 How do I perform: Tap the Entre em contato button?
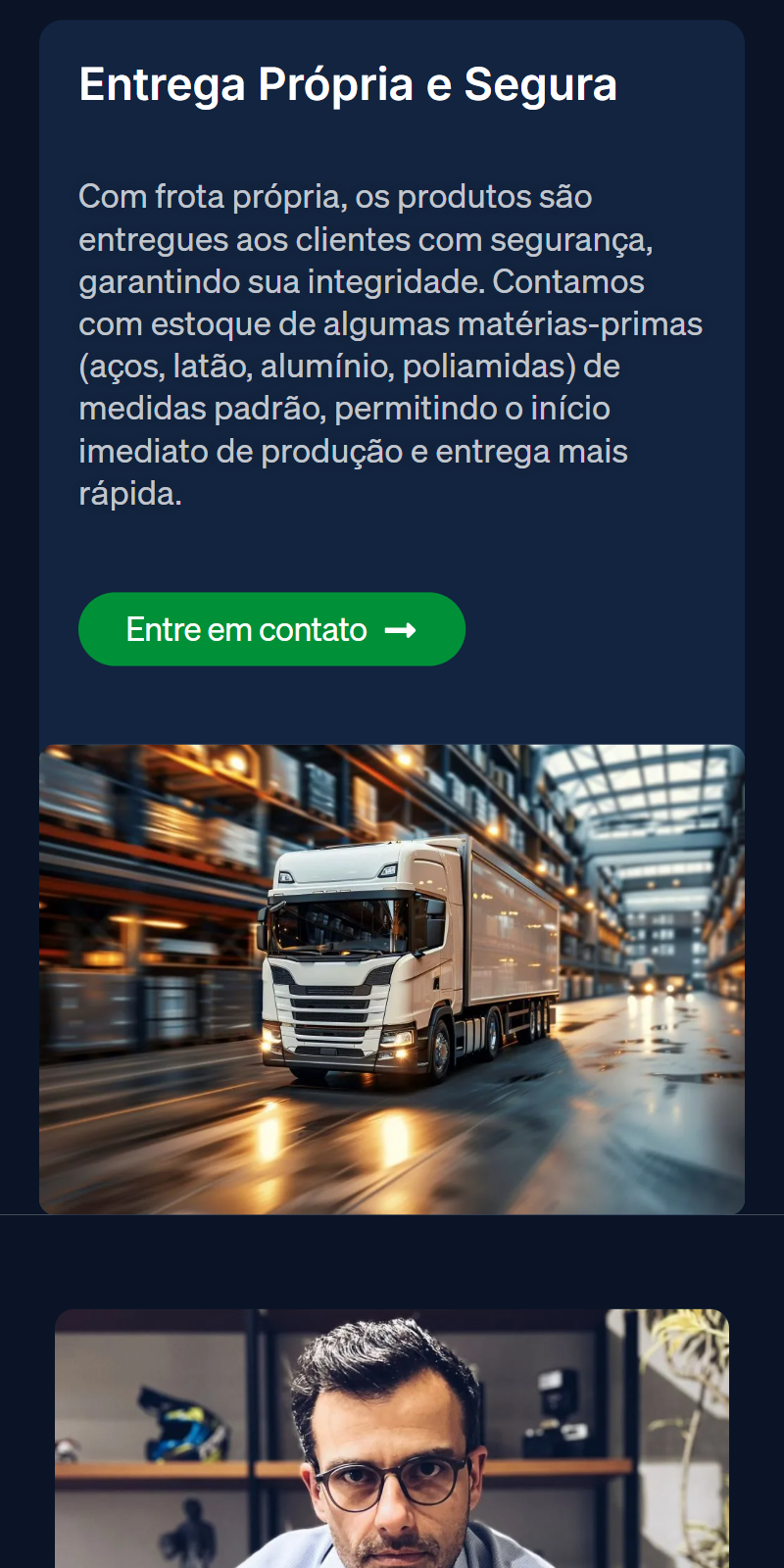[x=271, y=629]
